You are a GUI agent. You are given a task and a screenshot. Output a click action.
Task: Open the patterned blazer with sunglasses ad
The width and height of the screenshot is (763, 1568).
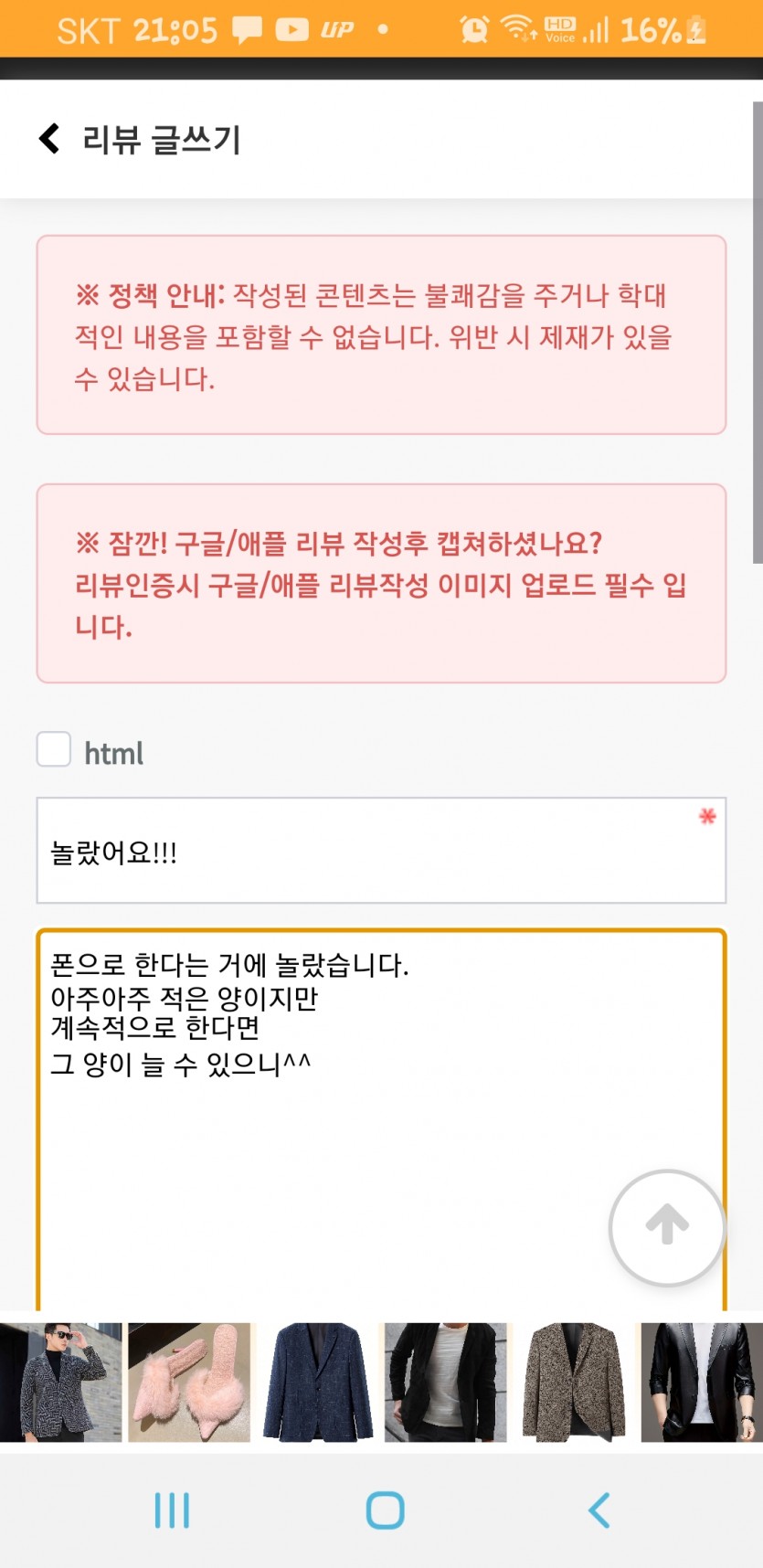tap(60, 1383)
